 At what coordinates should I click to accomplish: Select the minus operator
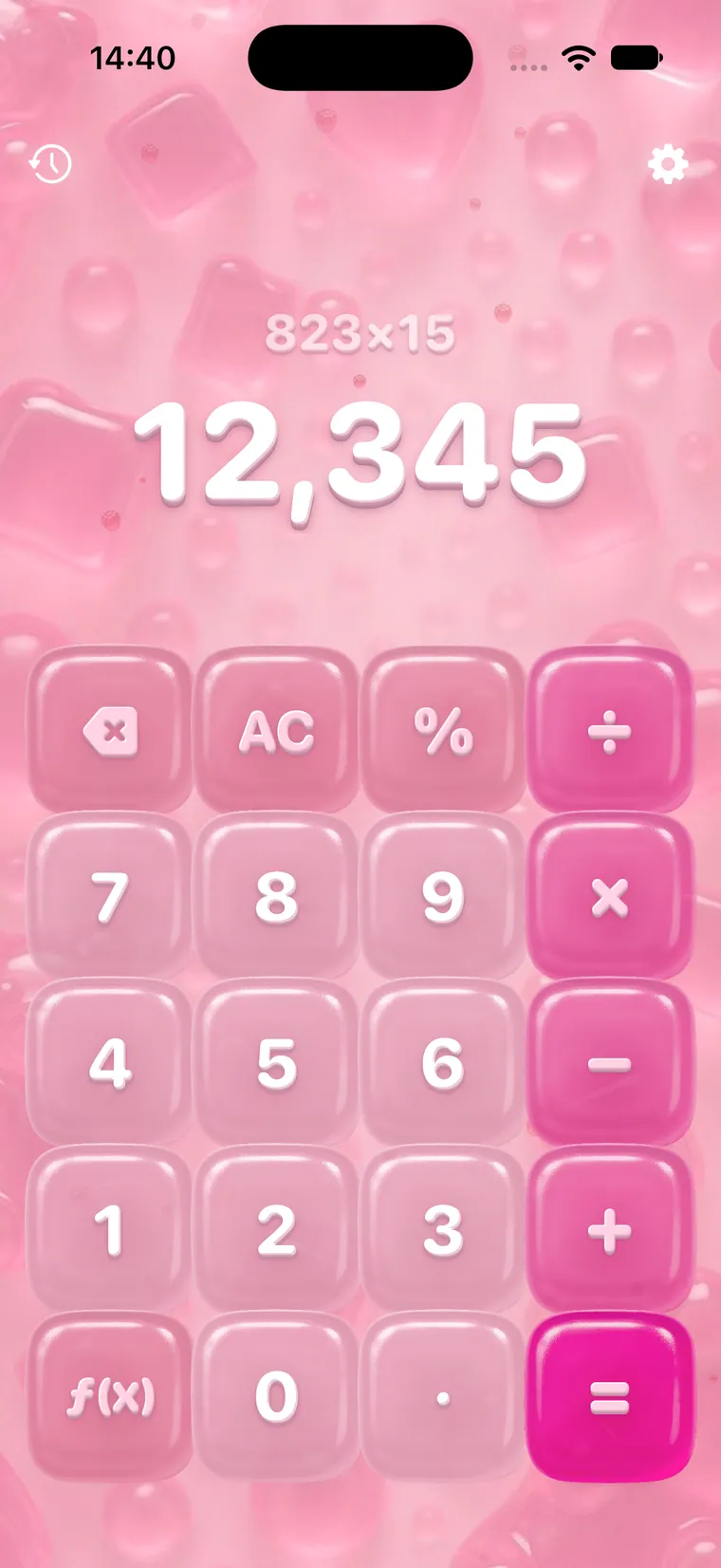click(x=610, y=1063)
